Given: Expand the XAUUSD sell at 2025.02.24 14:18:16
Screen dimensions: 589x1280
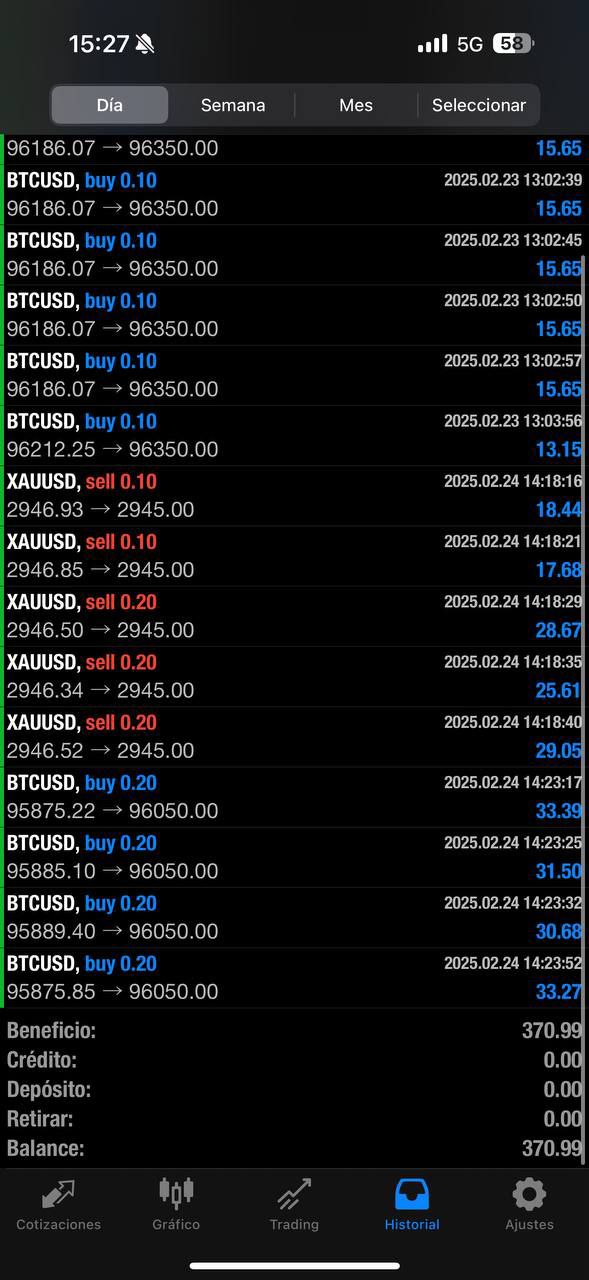Looking at the screenshot, I should tap(294, 495).
